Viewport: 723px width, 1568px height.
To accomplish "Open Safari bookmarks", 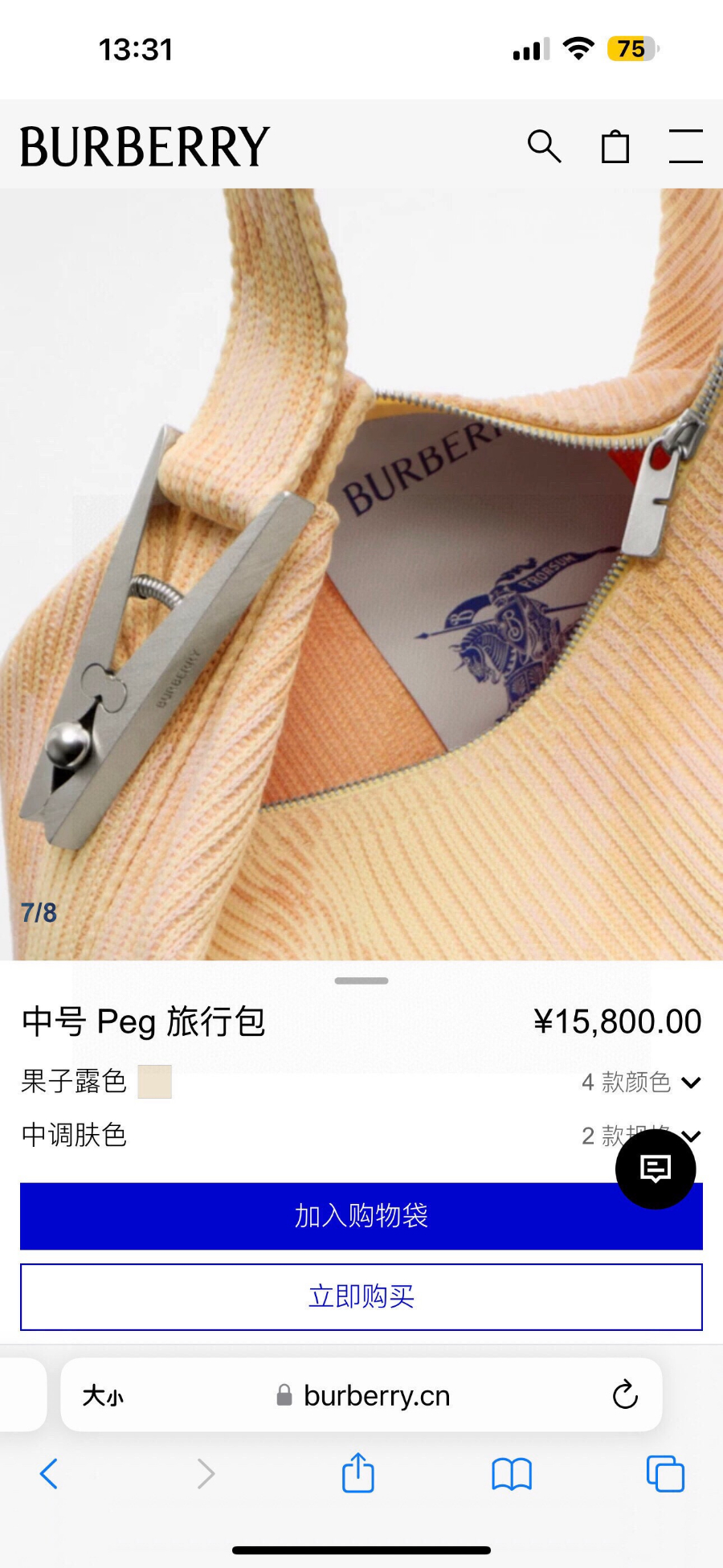I will (512, 1474).
